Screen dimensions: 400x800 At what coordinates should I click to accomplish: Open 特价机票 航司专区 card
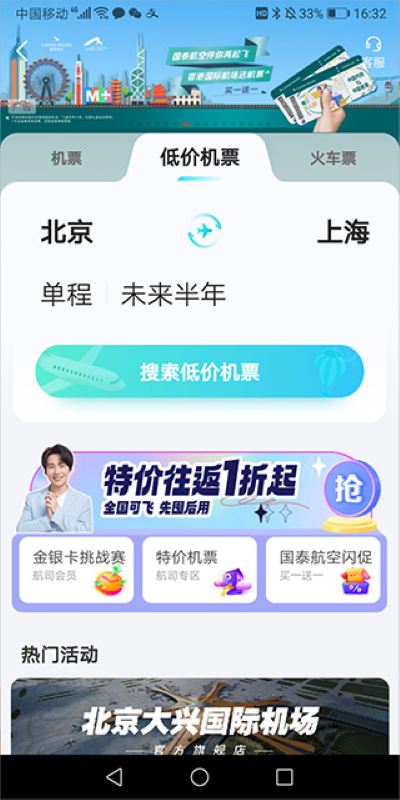(x=199, y=569)
